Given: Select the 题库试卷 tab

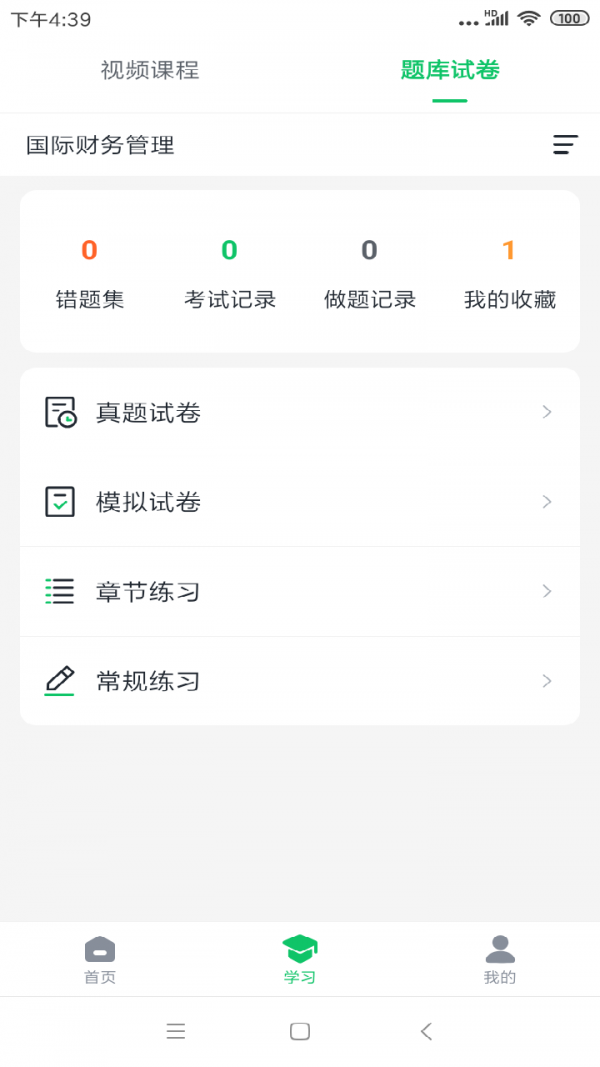Looking at the screenshot, I should (x=450, y=70).
